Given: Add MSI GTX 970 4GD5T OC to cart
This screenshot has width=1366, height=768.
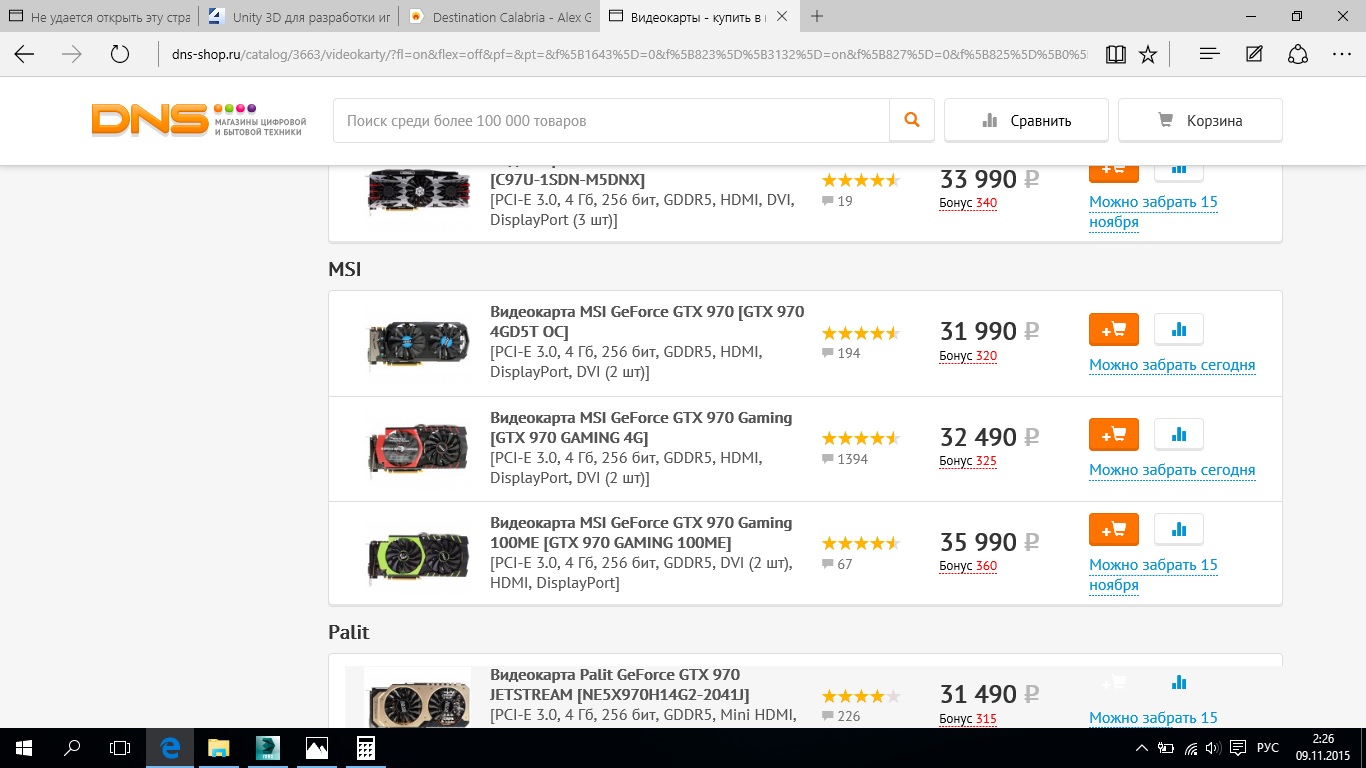Looking at the screenshot, I should (1113, 330).
